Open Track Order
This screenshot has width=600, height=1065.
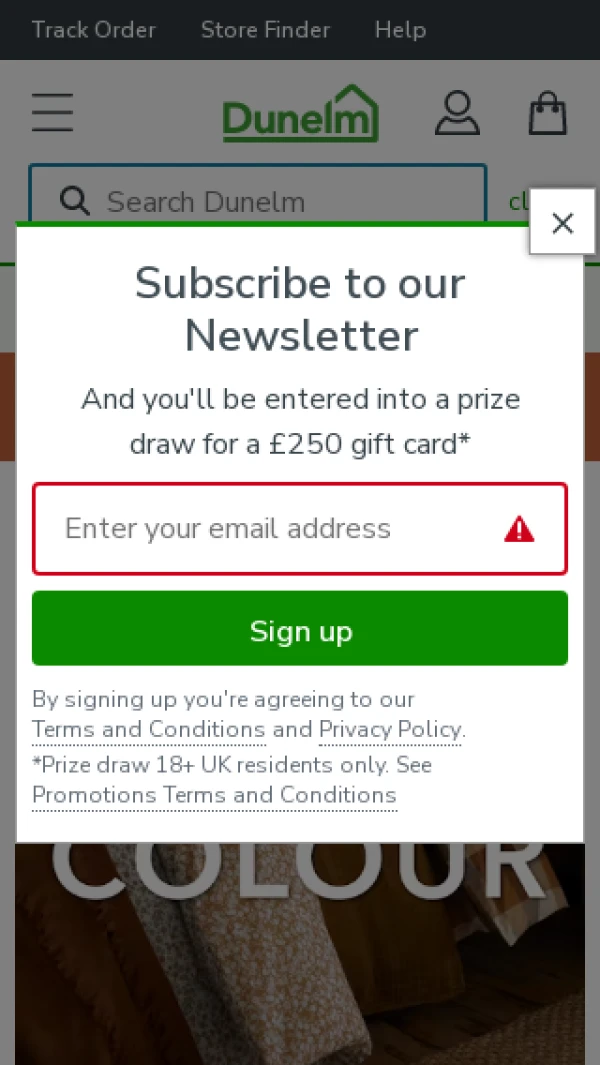[93, 30]
